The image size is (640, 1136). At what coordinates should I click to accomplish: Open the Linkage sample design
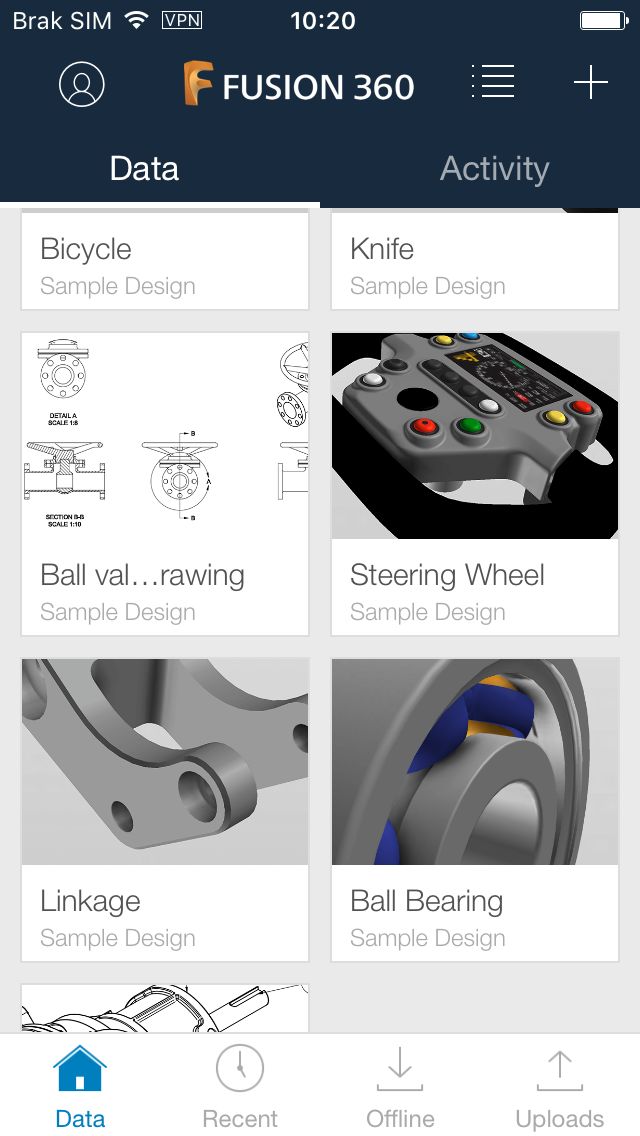point(165,810)
